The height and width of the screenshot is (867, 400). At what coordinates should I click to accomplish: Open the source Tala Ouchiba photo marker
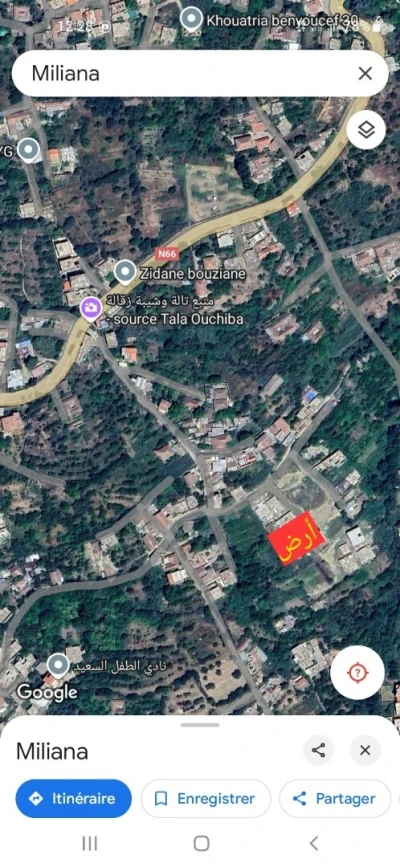coord(91,308)
